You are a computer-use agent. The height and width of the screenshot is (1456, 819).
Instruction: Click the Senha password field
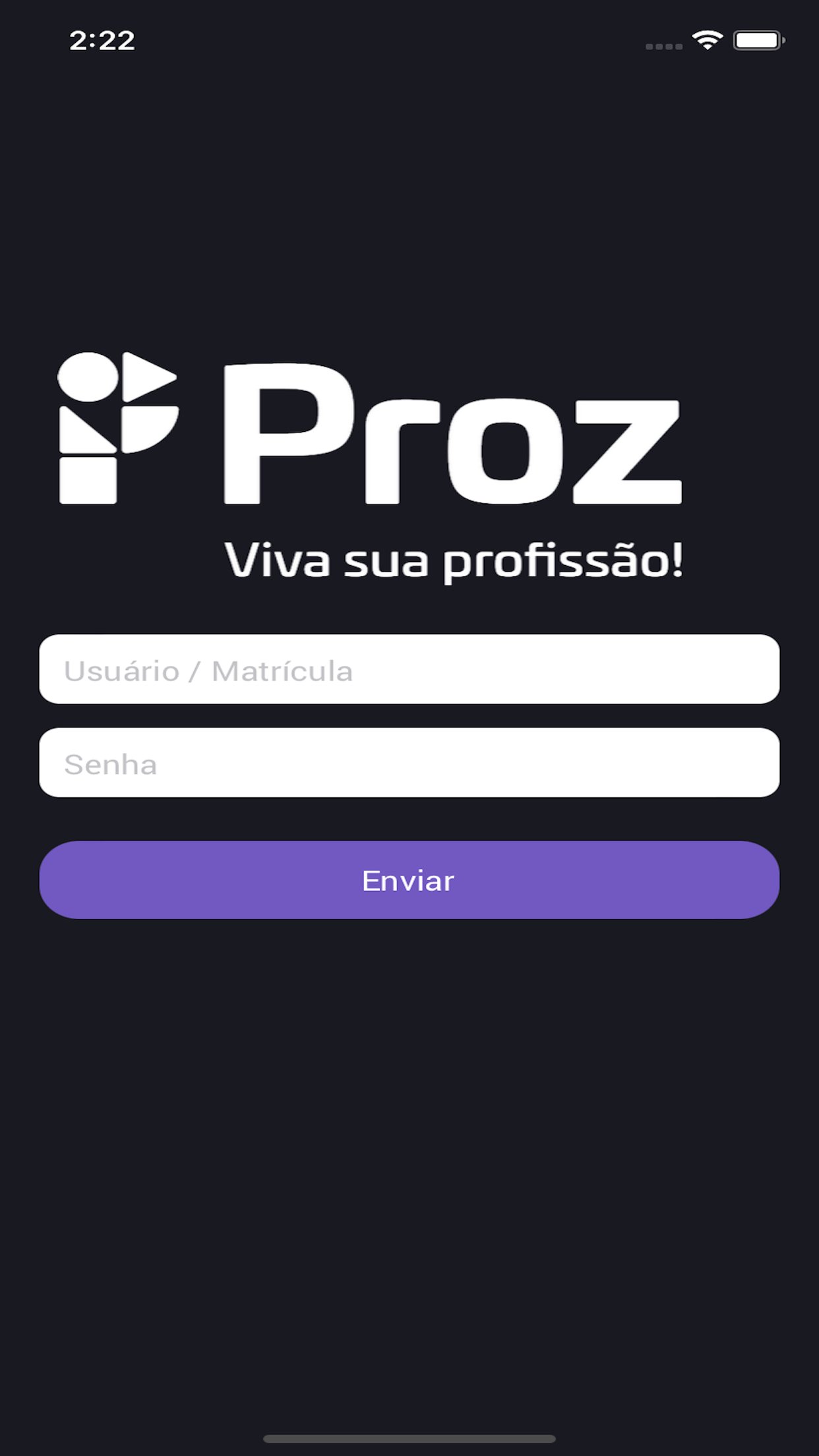409,765
